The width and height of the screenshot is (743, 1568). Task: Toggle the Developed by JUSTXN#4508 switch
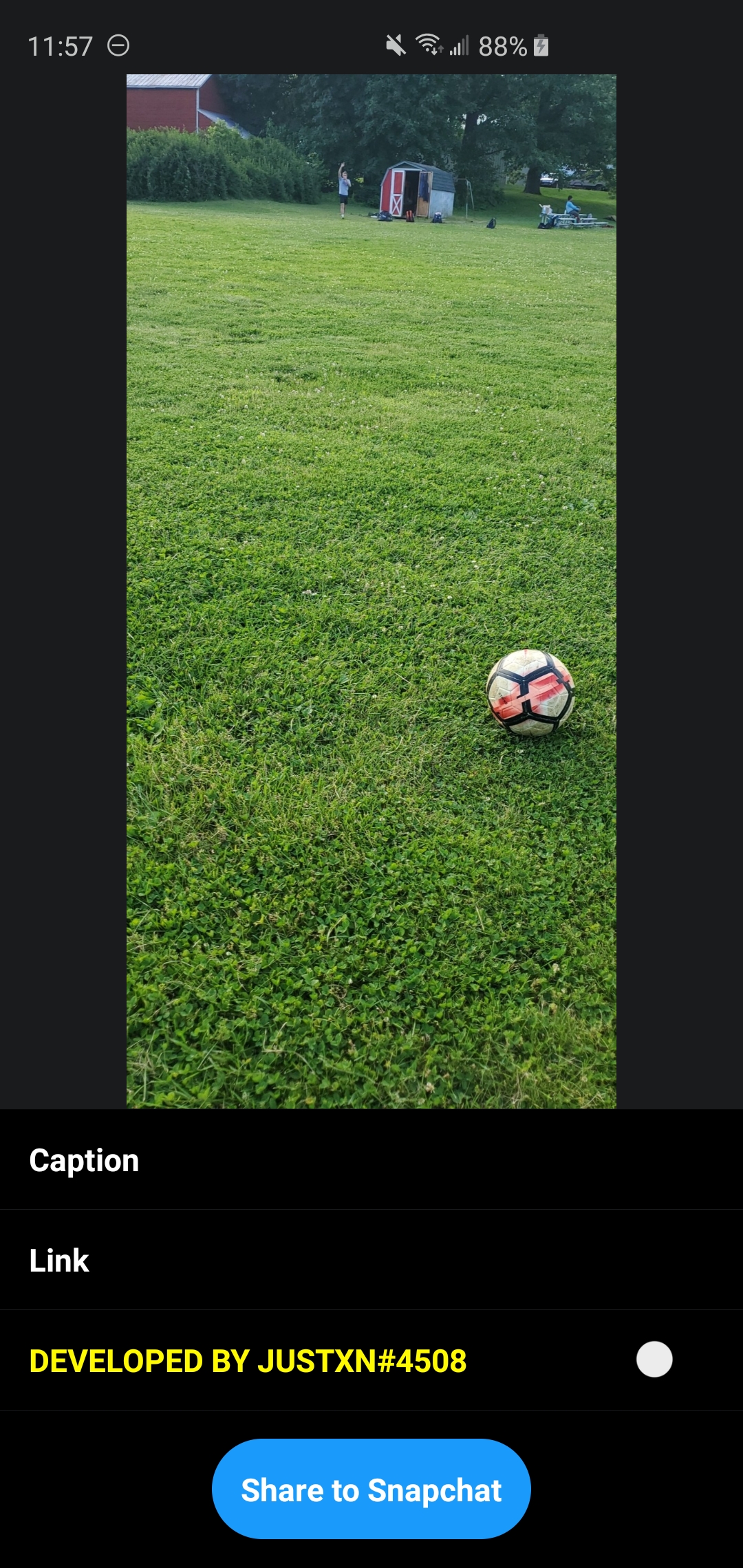(654, 1360)
